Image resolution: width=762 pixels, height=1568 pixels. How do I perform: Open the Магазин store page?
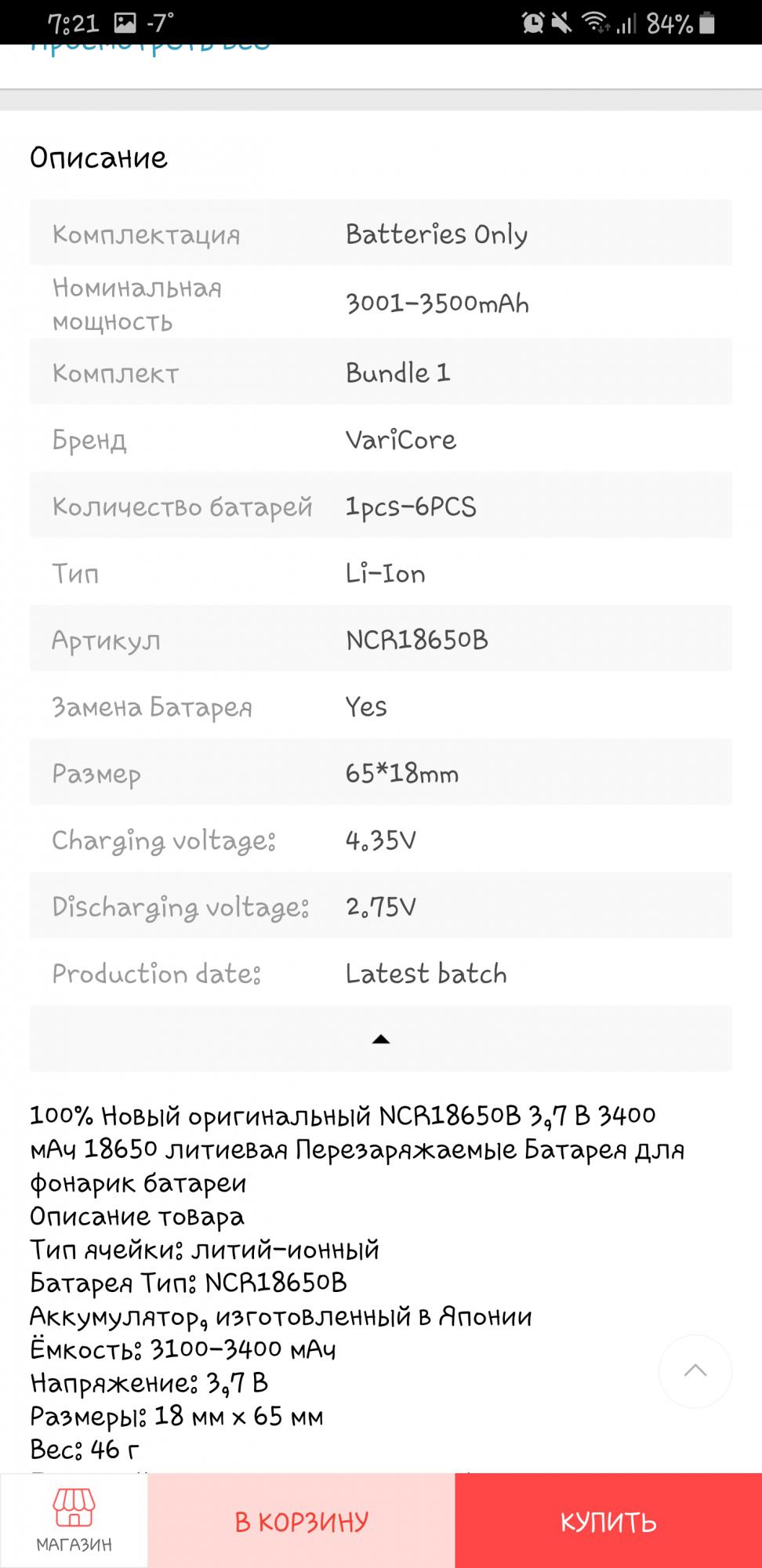click(x=74, y=1521)
